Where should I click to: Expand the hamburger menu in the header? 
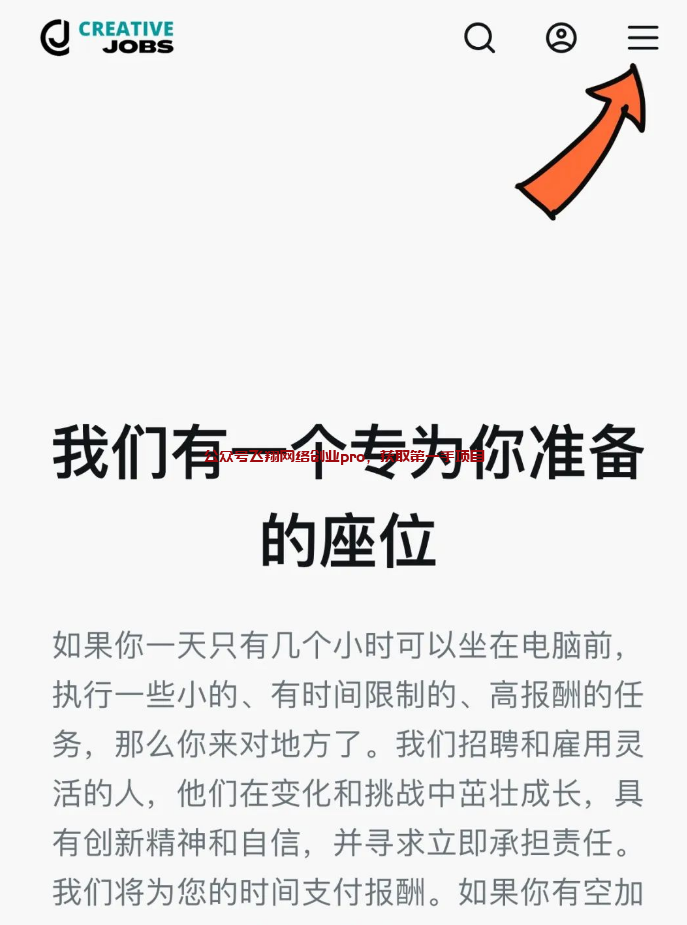click(643, 38)
